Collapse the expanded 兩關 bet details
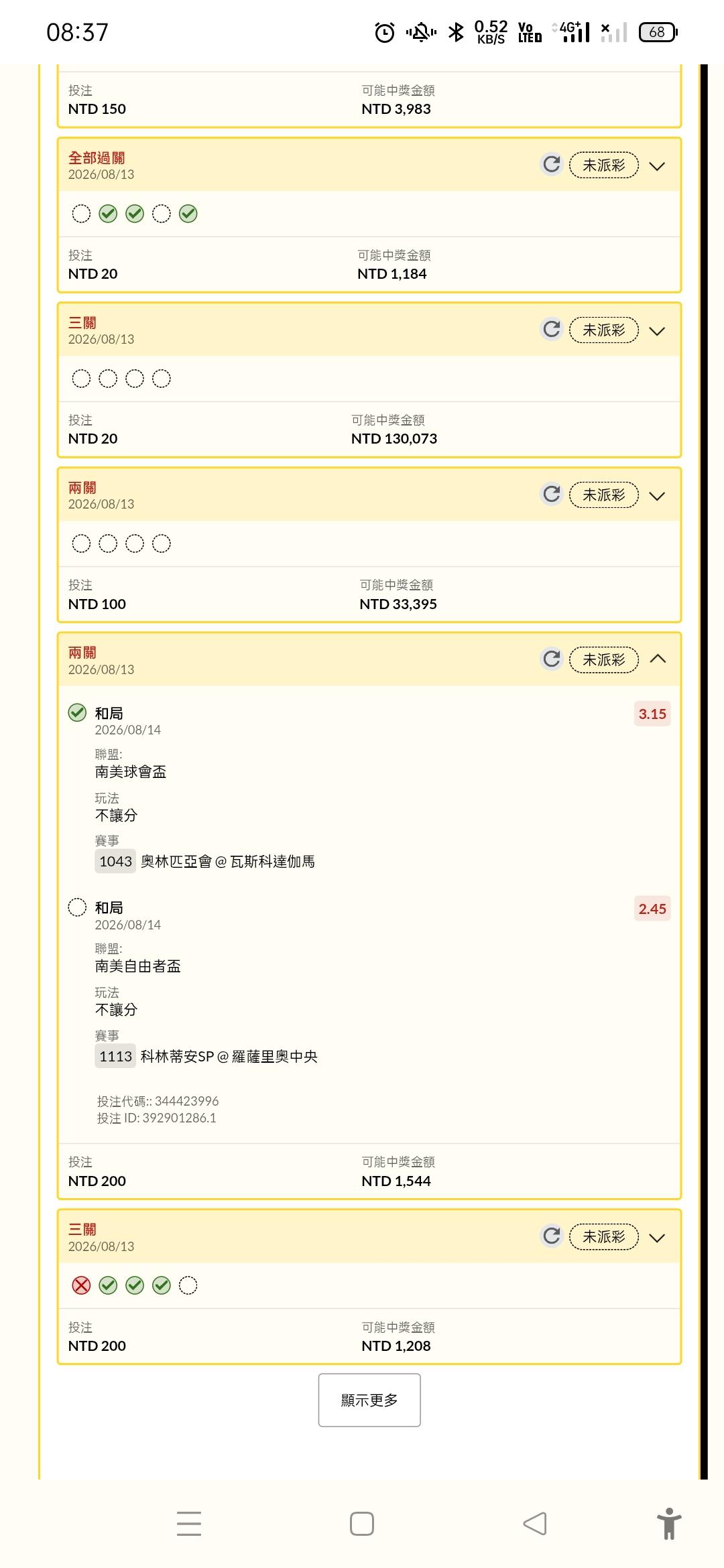 tap(658, 659)
